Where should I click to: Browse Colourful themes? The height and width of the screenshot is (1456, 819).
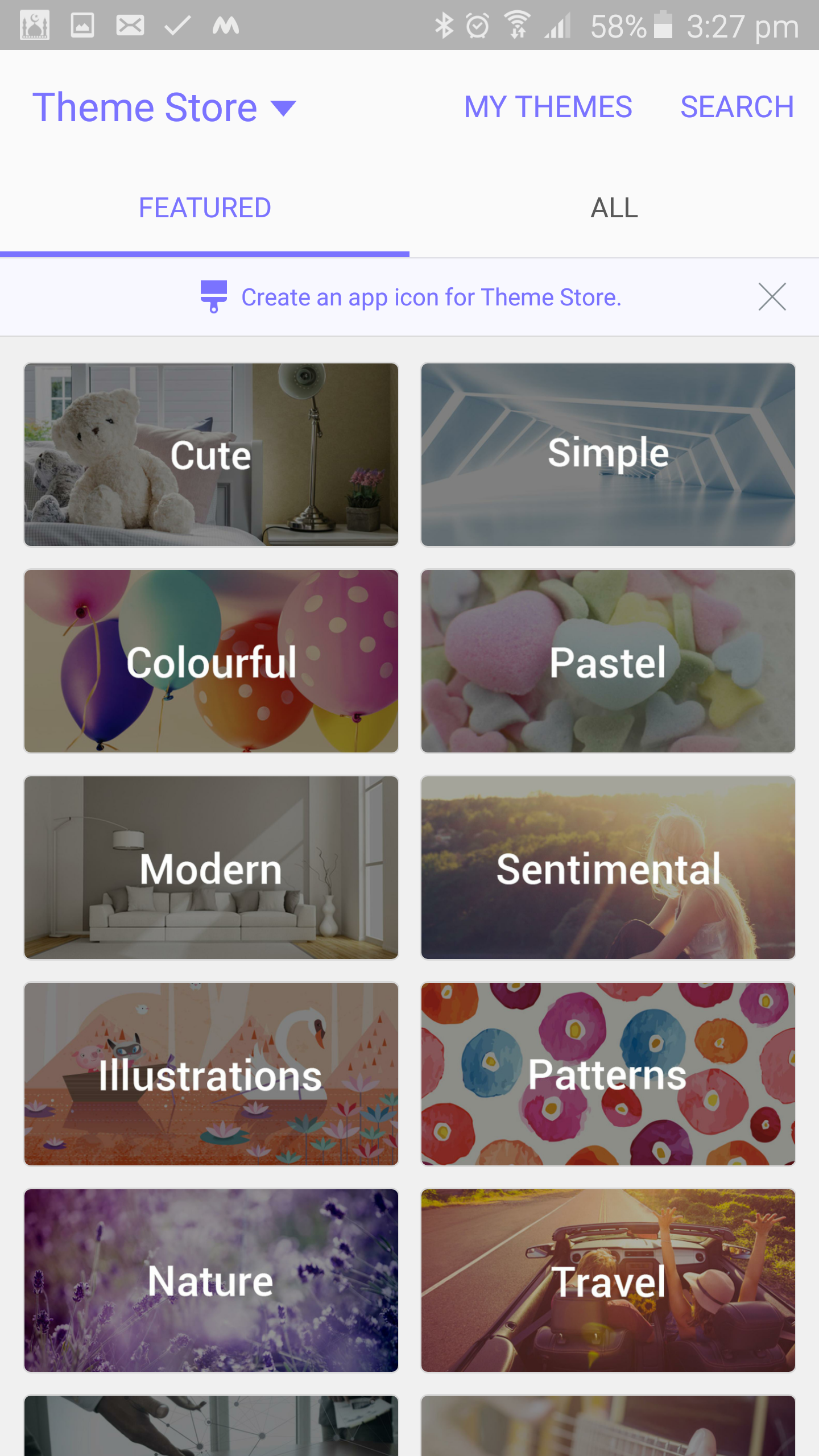pos(211,661)
